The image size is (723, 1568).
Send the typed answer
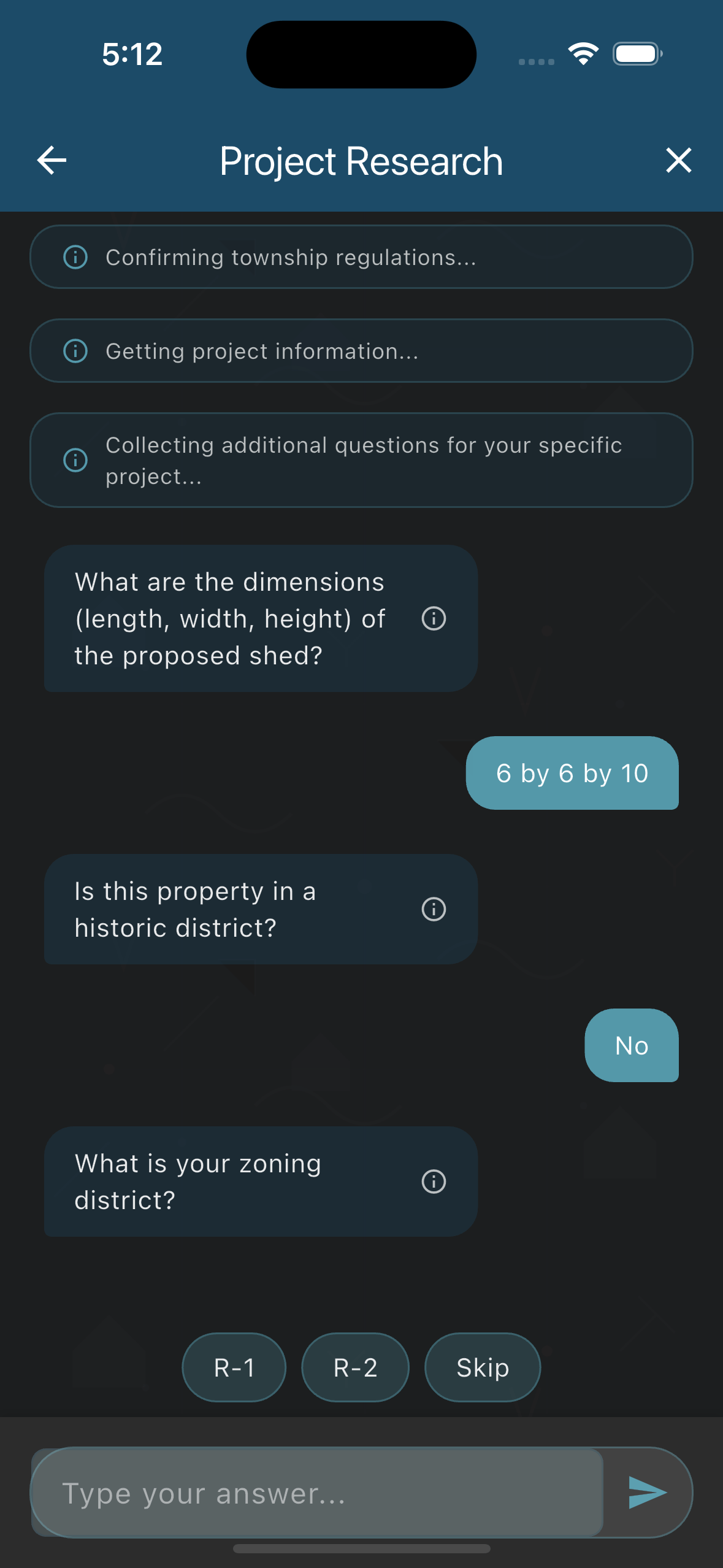pos(647,1493)
